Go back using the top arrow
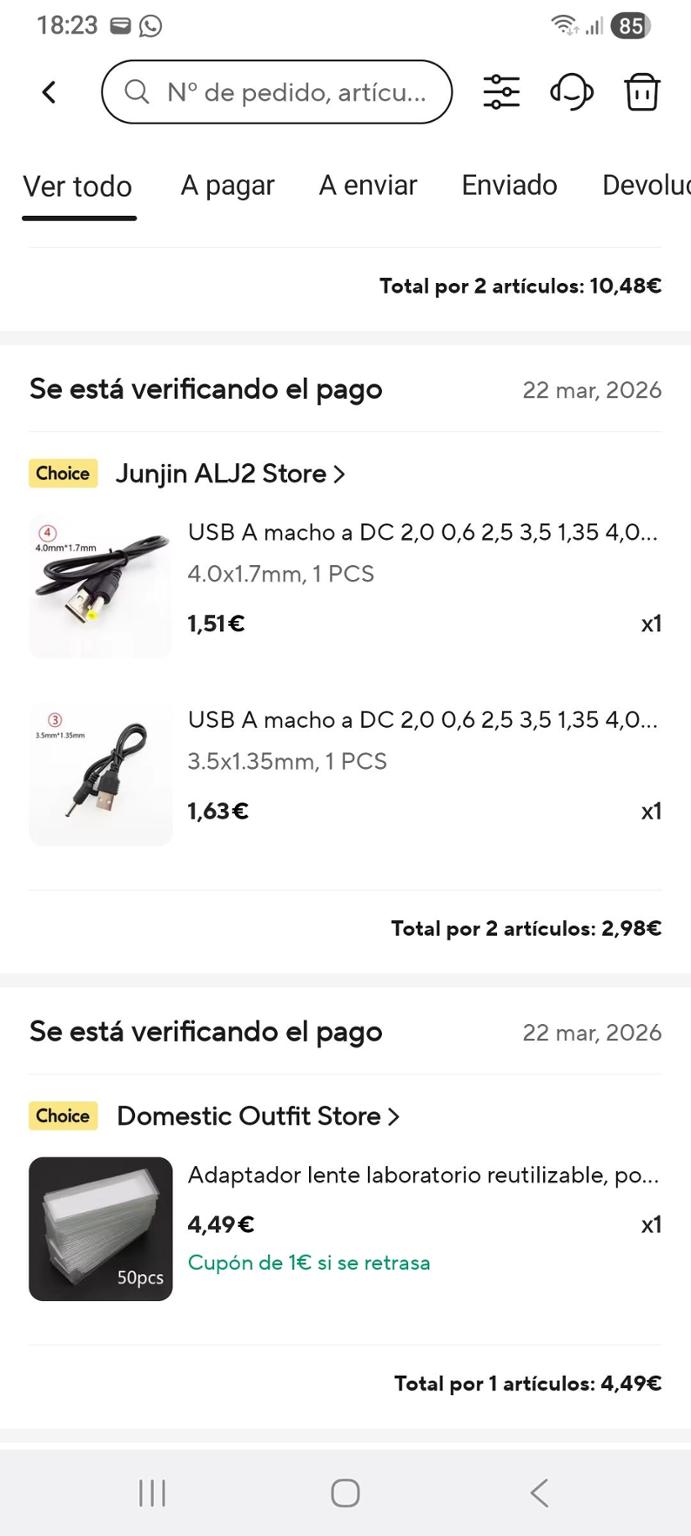Image resolution: width=691 pixels, height=1536 pixels. [49, 92]
